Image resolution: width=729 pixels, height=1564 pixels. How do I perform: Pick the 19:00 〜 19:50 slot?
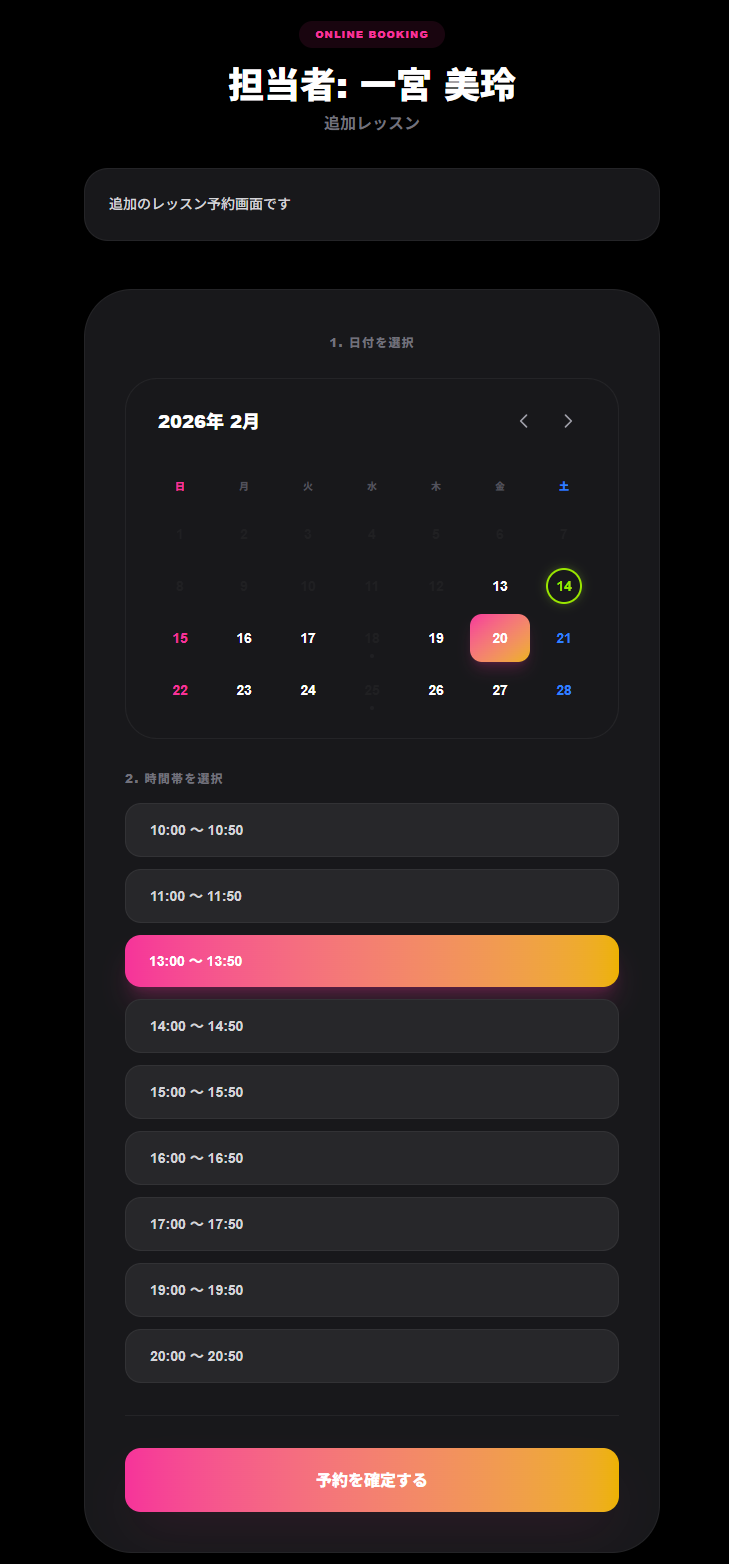(x=372, y=1290)
